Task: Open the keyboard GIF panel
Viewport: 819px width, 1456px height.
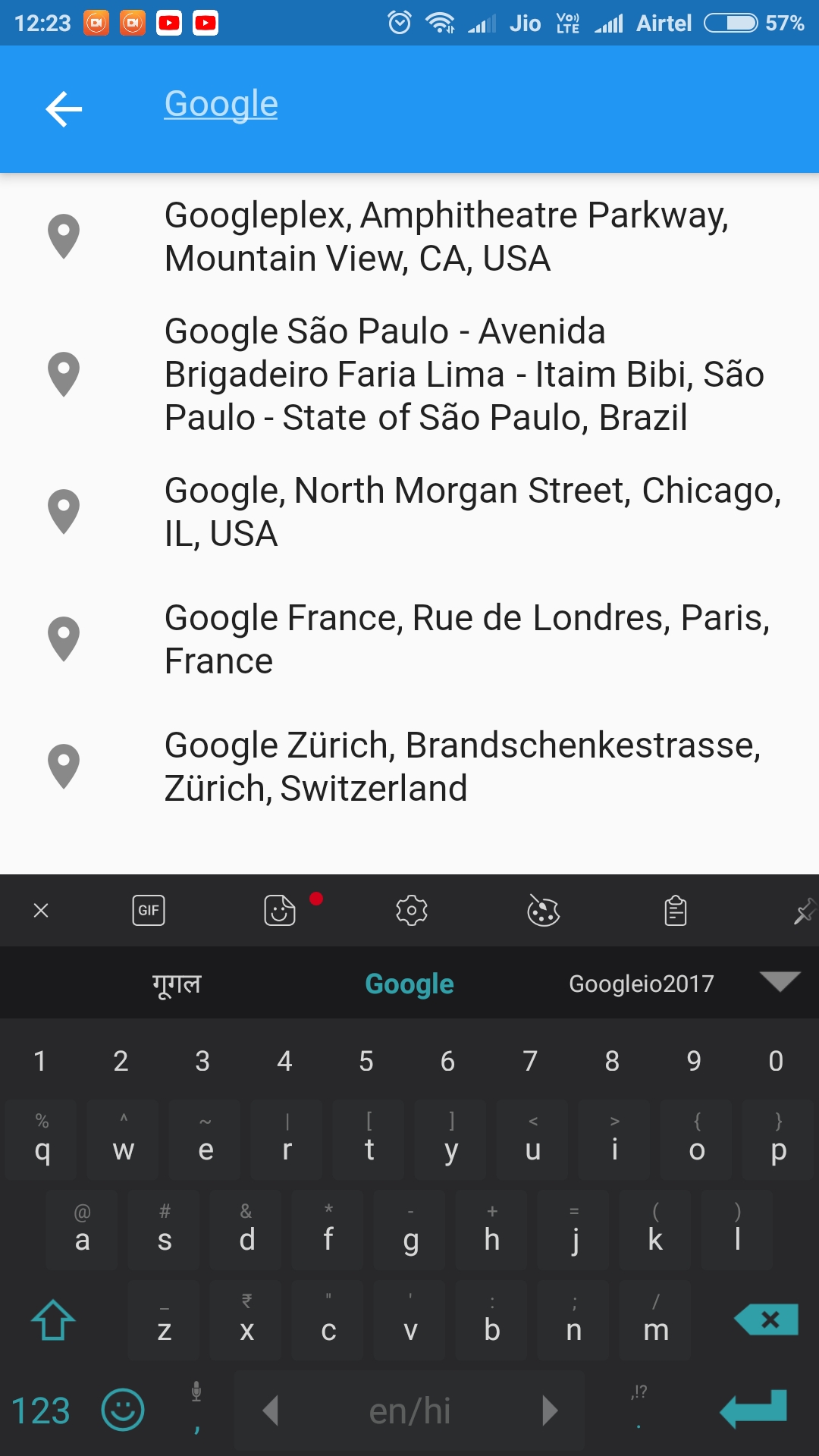Action: pyautogui.click(x=149, y=910)
